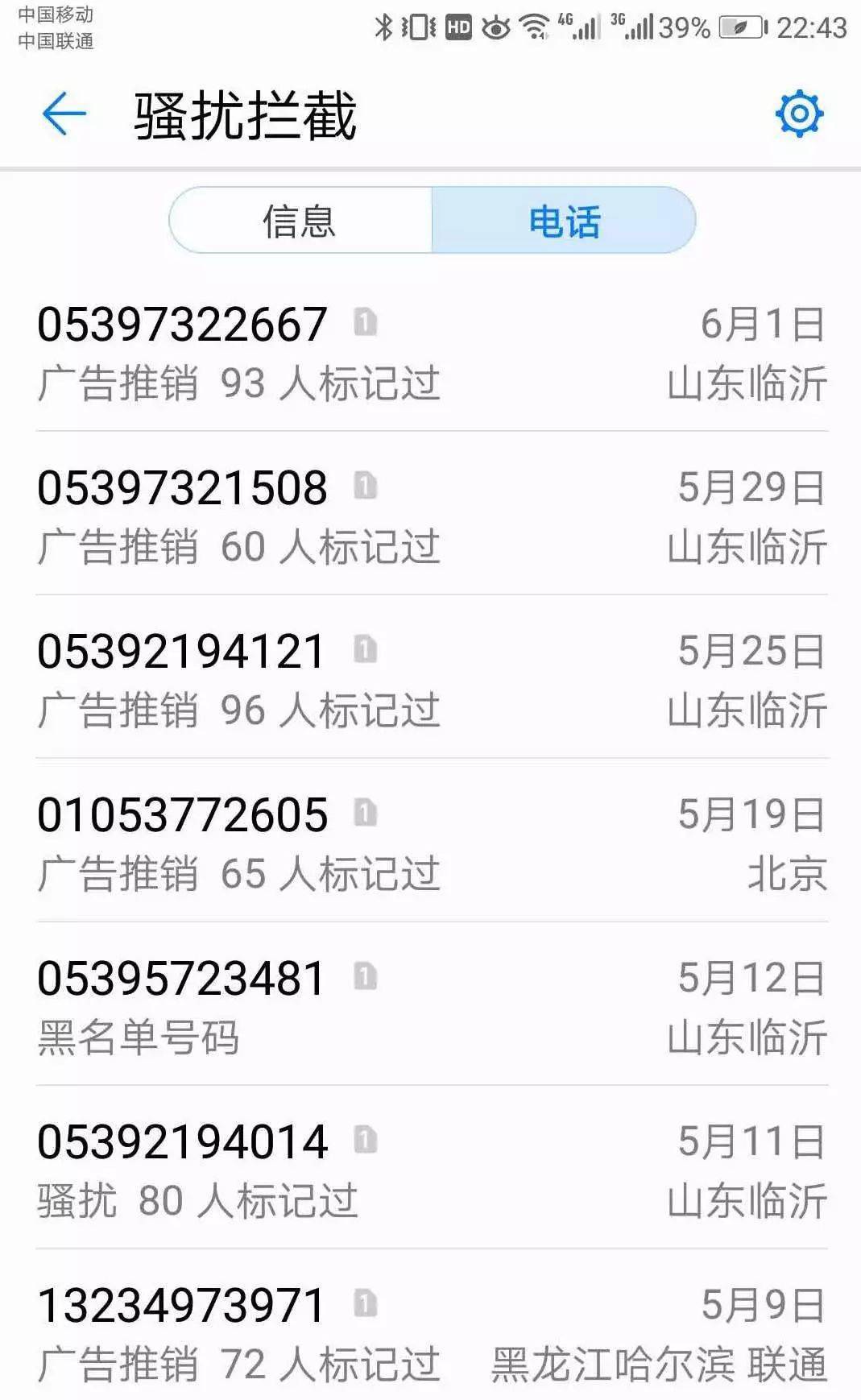Image resolution: width=861 pixels, height=1400 pixels.
Task: Open blacklisted number 05395723481
Action: (x=431, y=1007)
